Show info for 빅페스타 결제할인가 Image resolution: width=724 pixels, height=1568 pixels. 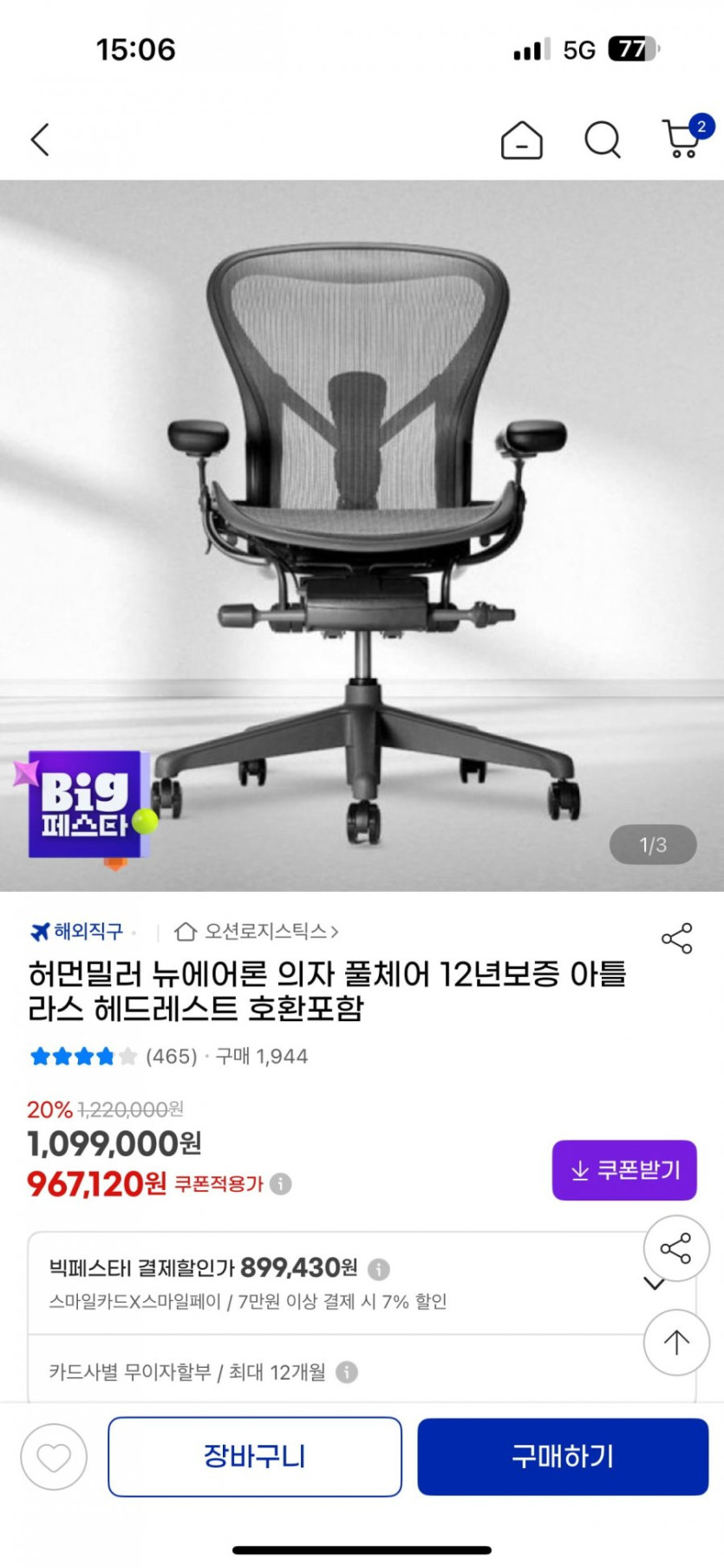(379, 1269)
